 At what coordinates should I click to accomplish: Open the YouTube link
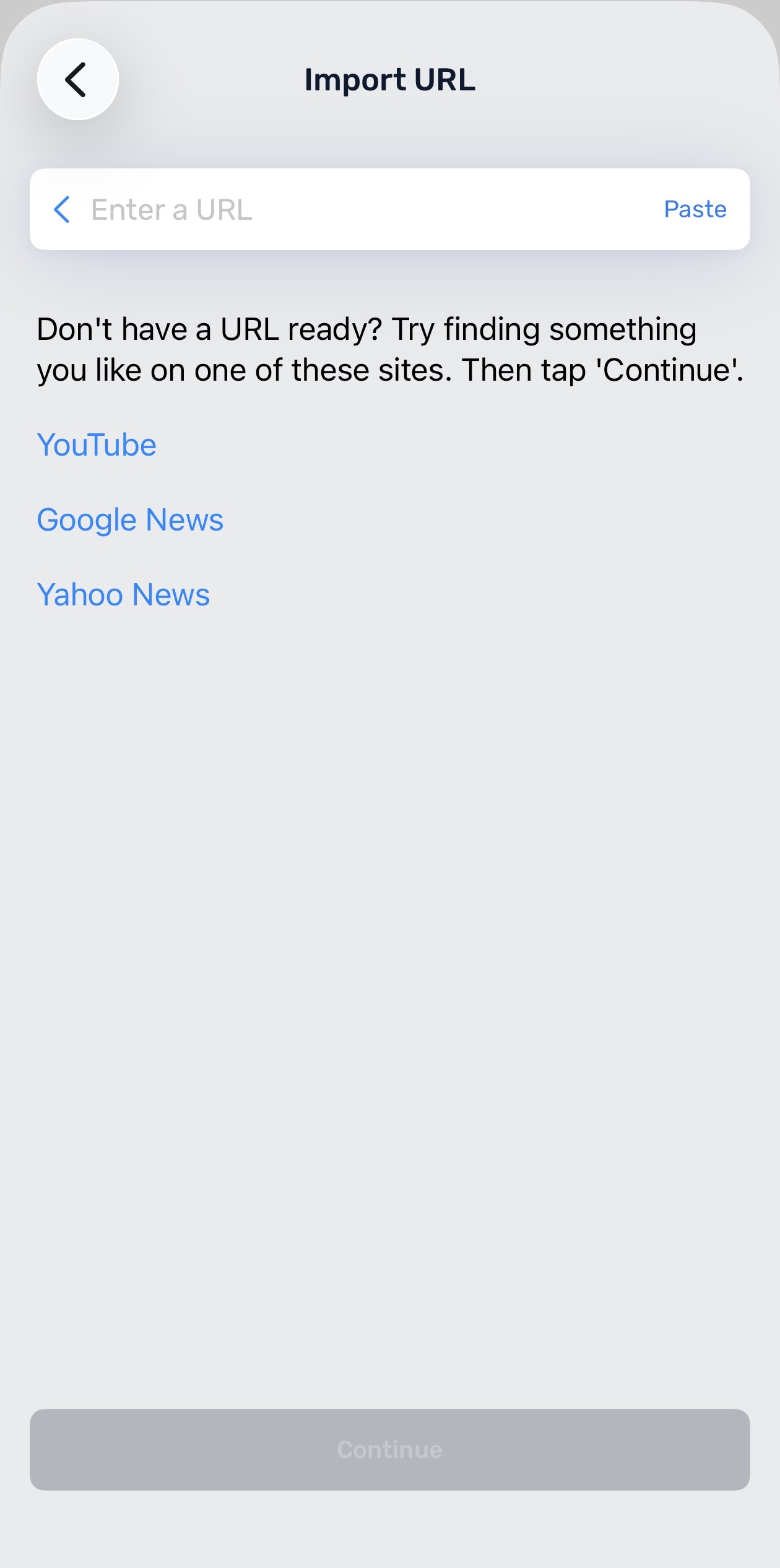97,445
